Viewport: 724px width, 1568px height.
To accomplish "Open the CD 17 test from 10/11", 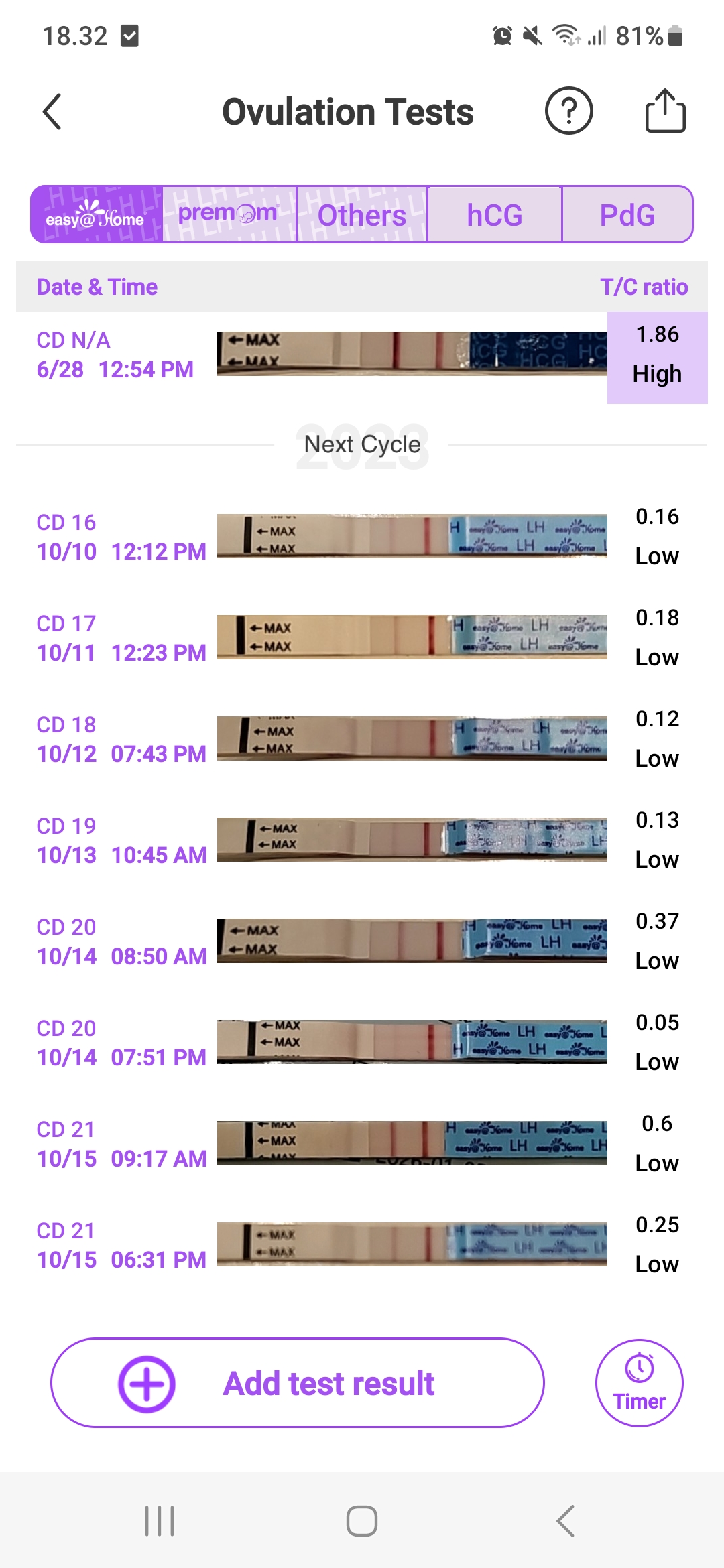I will click(362, 638).
